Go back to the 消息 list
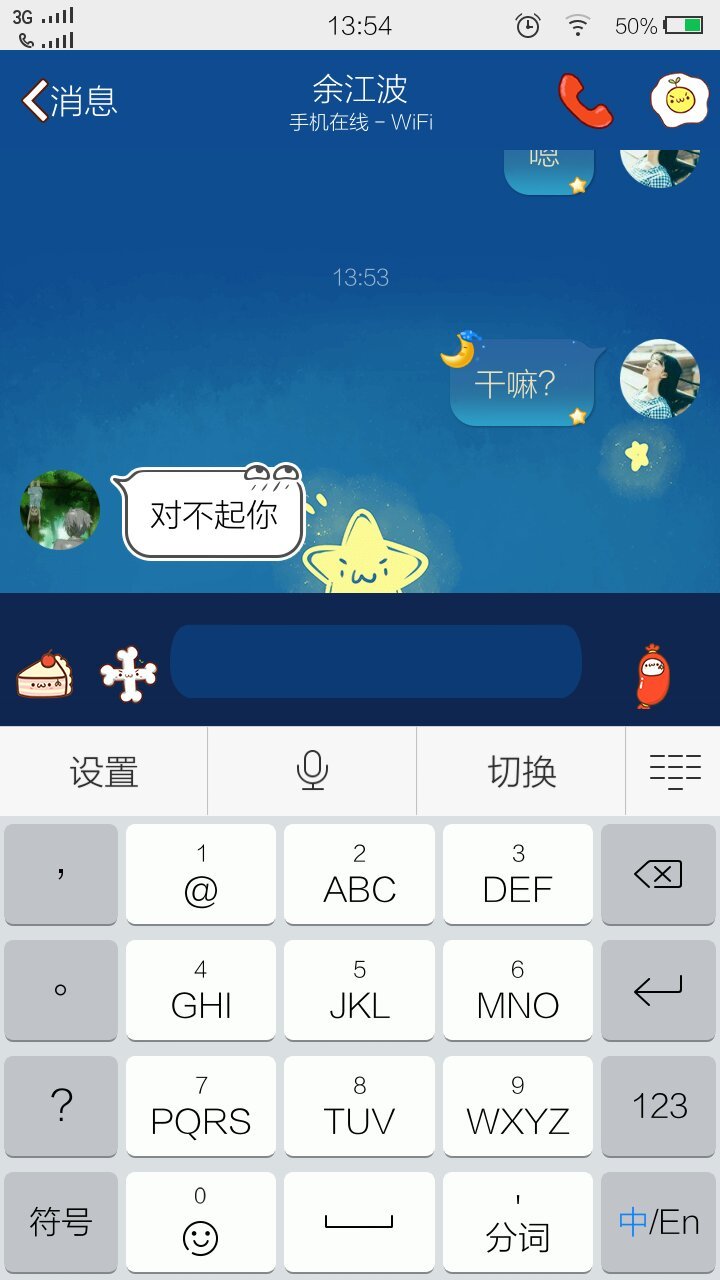Screen dimensions: 720x1280 point(68,101)
